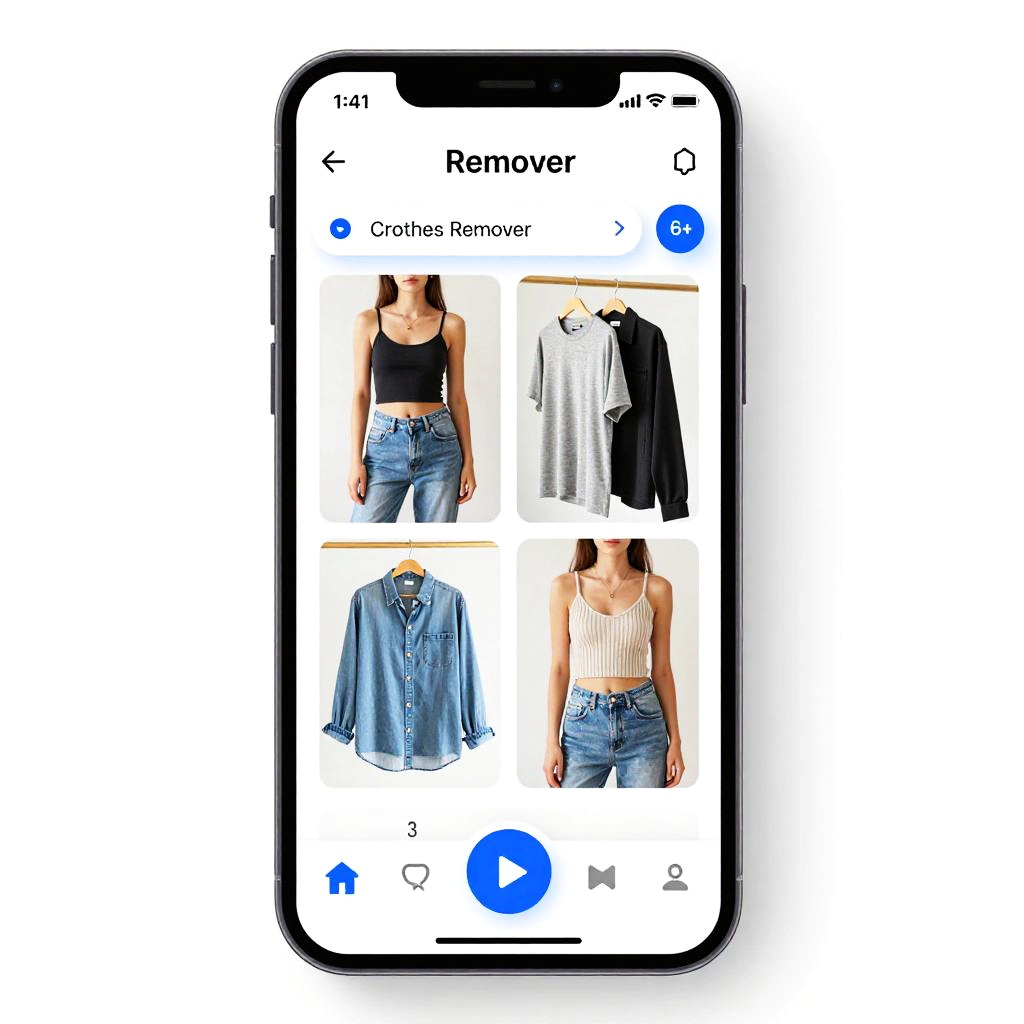Open the black crop top photo
Viewport: 1024px width, 1024px height.
coord(410,398)
